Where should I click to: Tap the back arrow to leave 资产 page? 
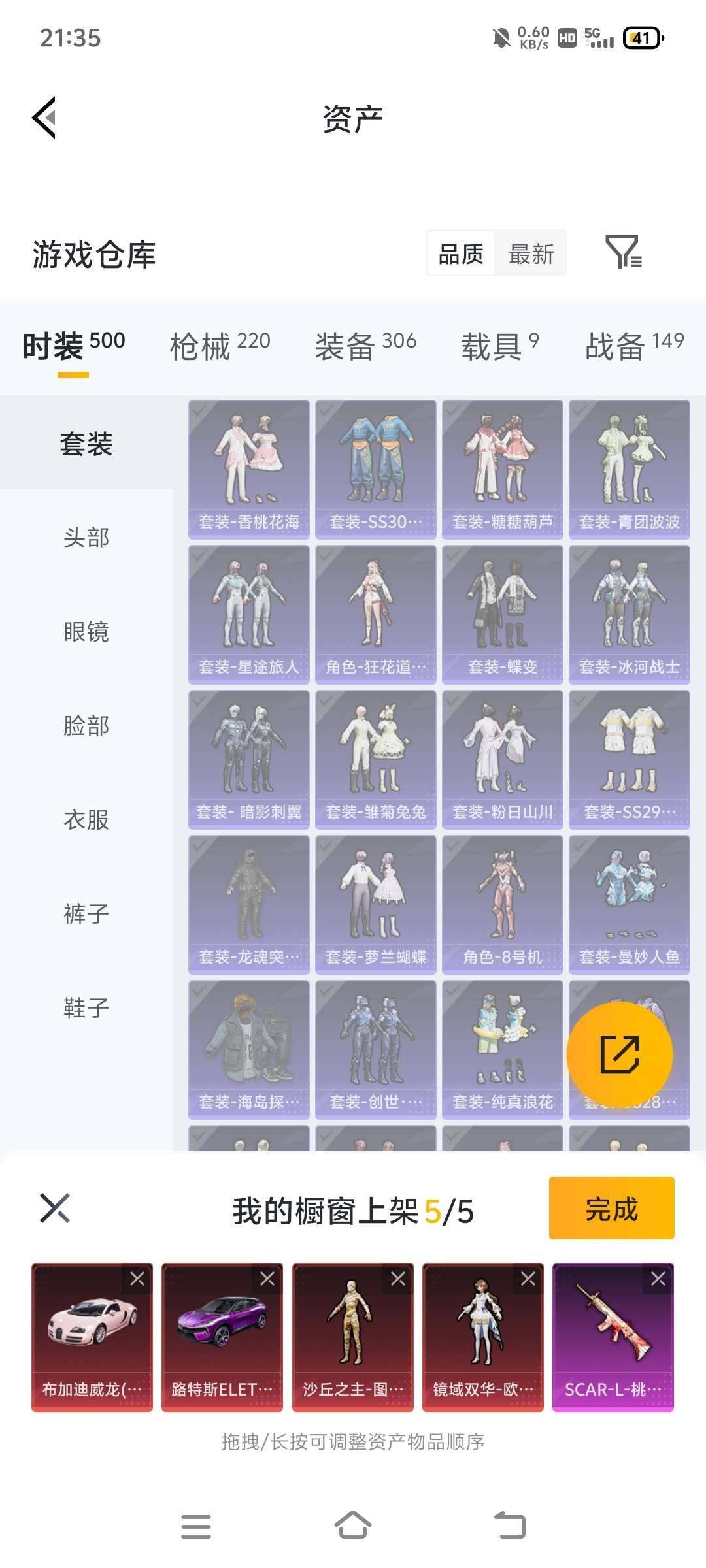tap(44, 118)
